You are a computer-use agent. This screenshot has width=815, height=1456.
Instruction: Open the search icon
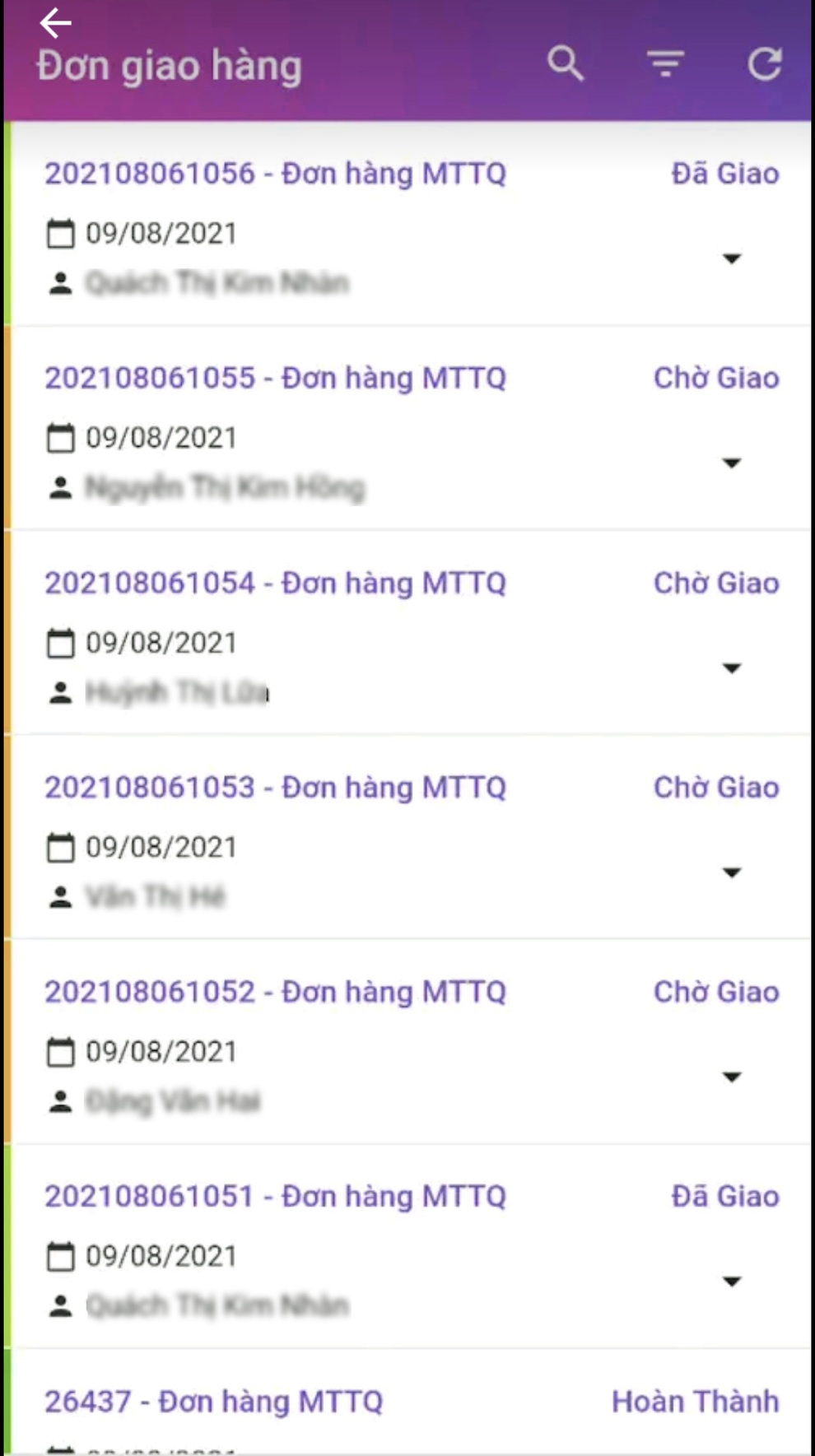[566, 63]
